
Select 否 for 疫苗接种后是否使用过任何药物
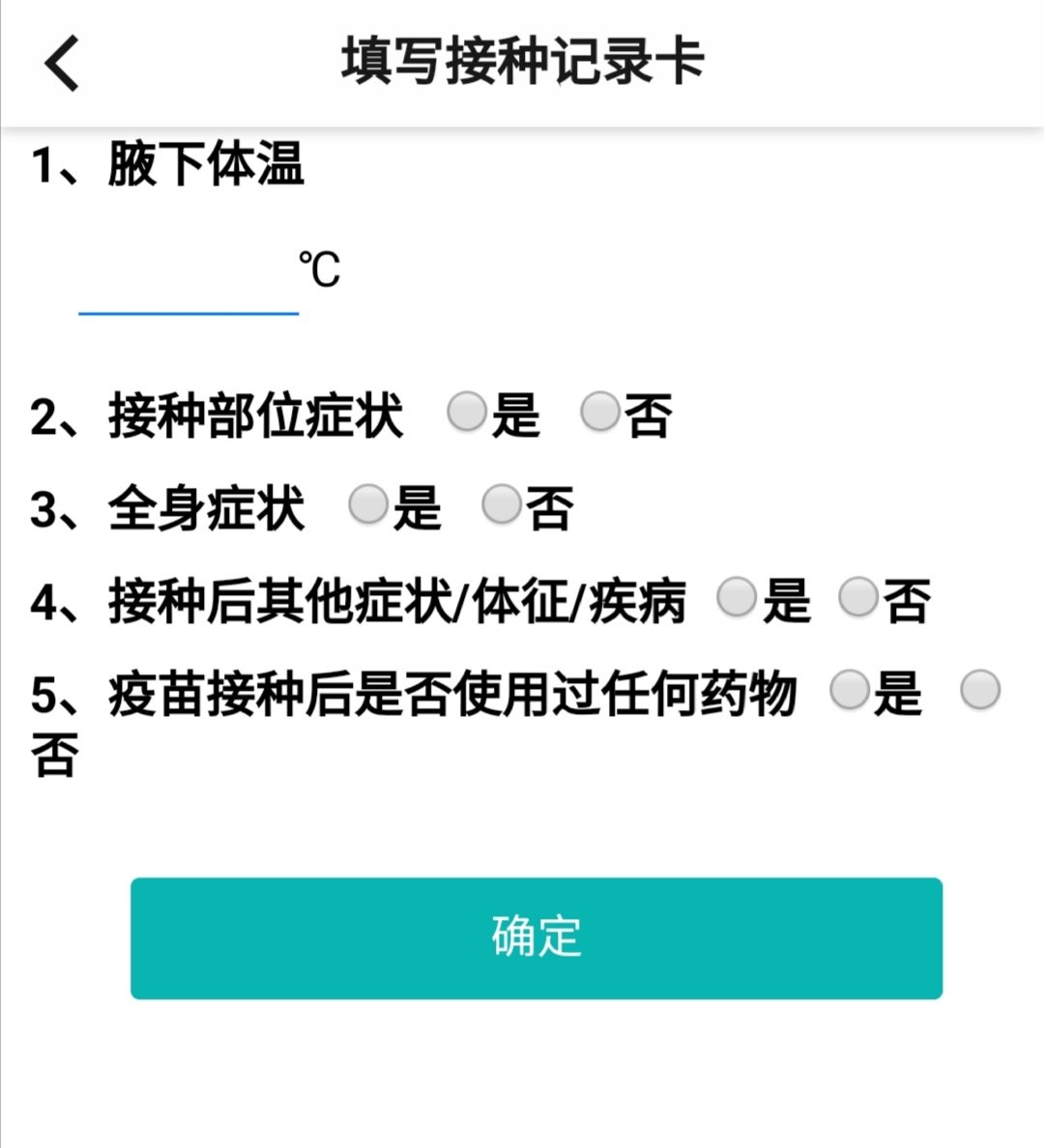click(980, 690)
